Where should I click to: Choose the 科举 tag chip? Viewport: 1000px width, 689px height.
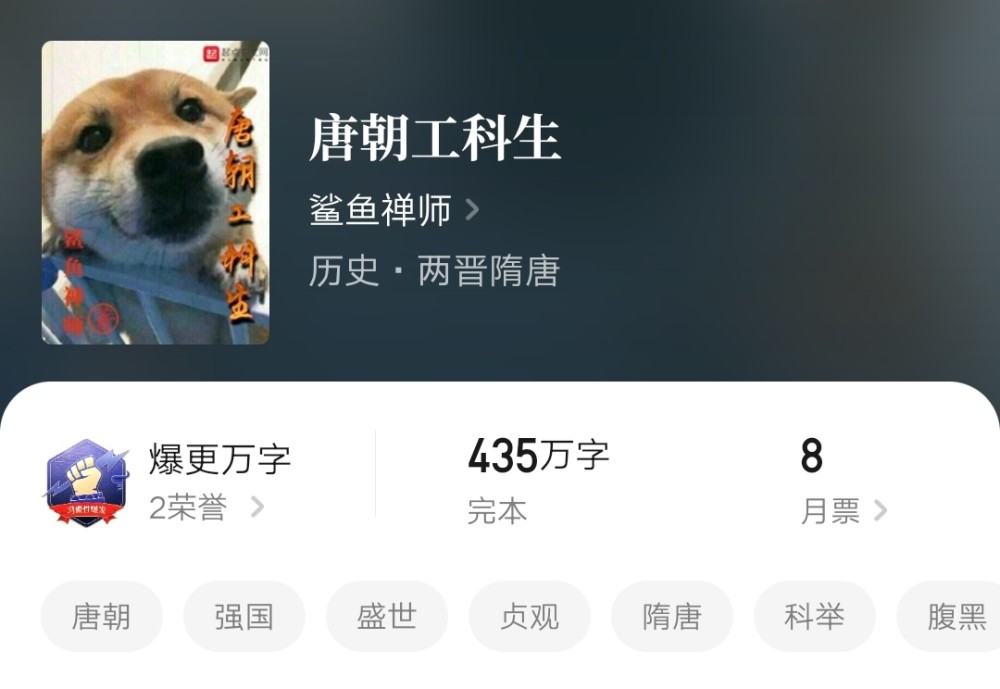814,617
